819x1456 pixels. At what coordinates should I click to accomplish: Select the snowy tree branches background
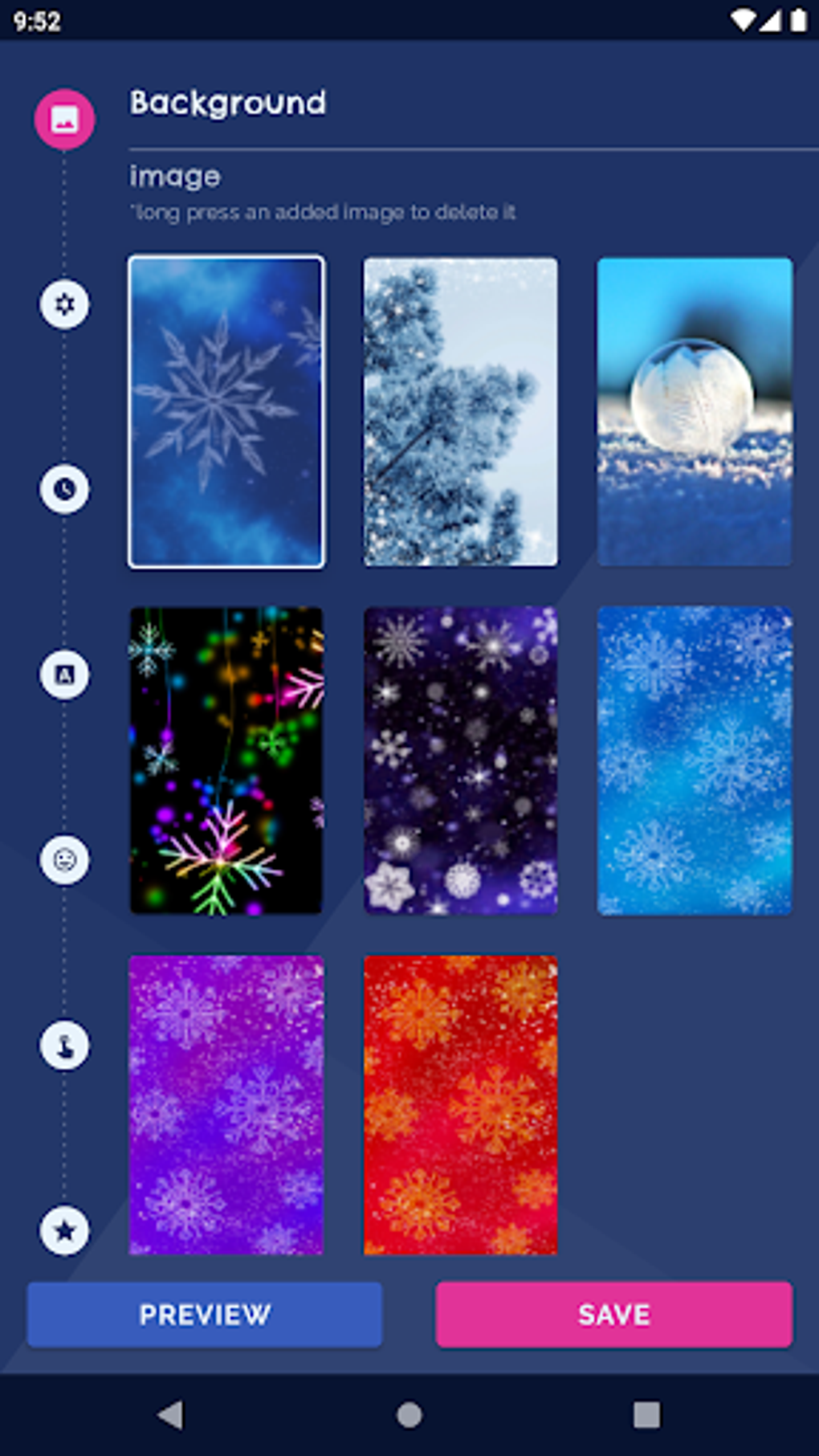click(460, 412)
